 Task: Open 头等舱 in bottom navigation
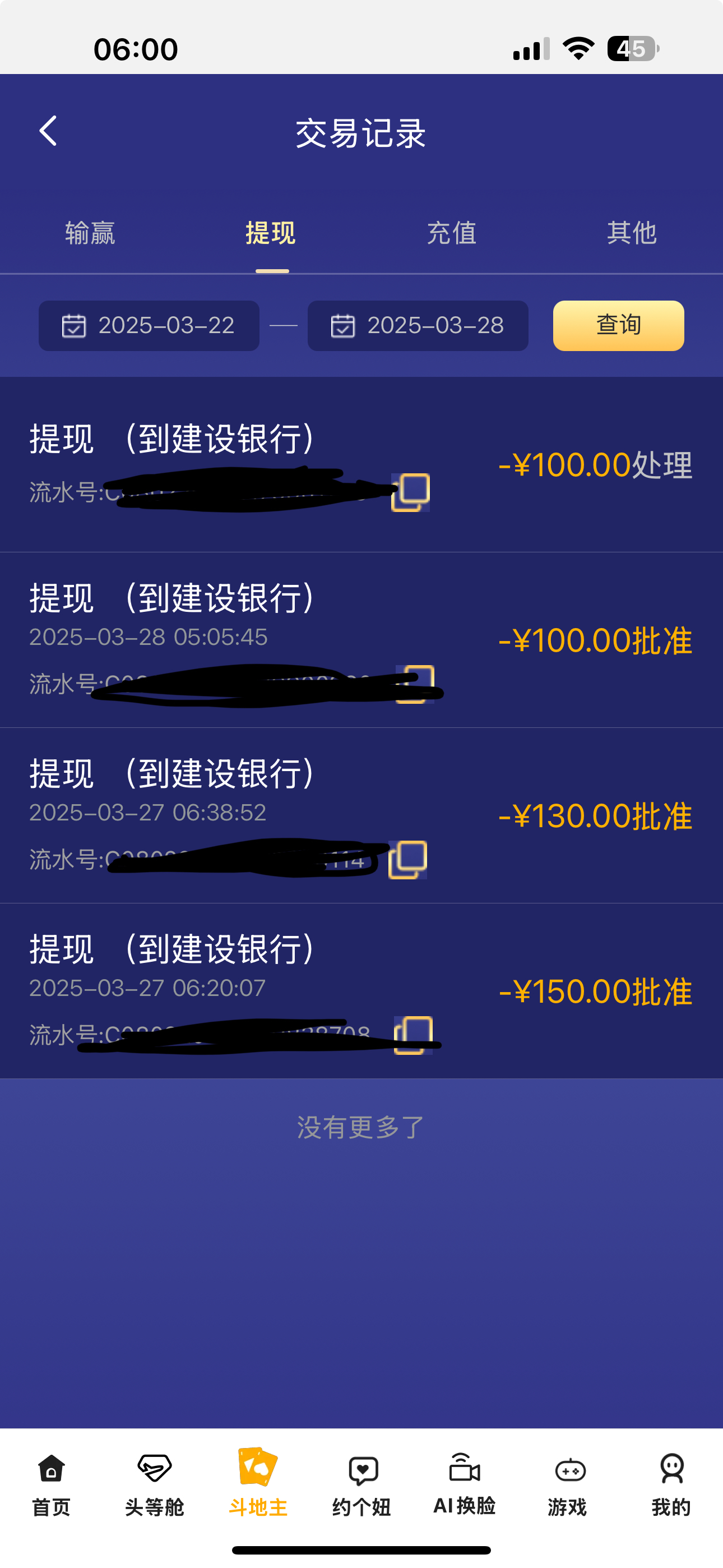tap(154, 1484)
